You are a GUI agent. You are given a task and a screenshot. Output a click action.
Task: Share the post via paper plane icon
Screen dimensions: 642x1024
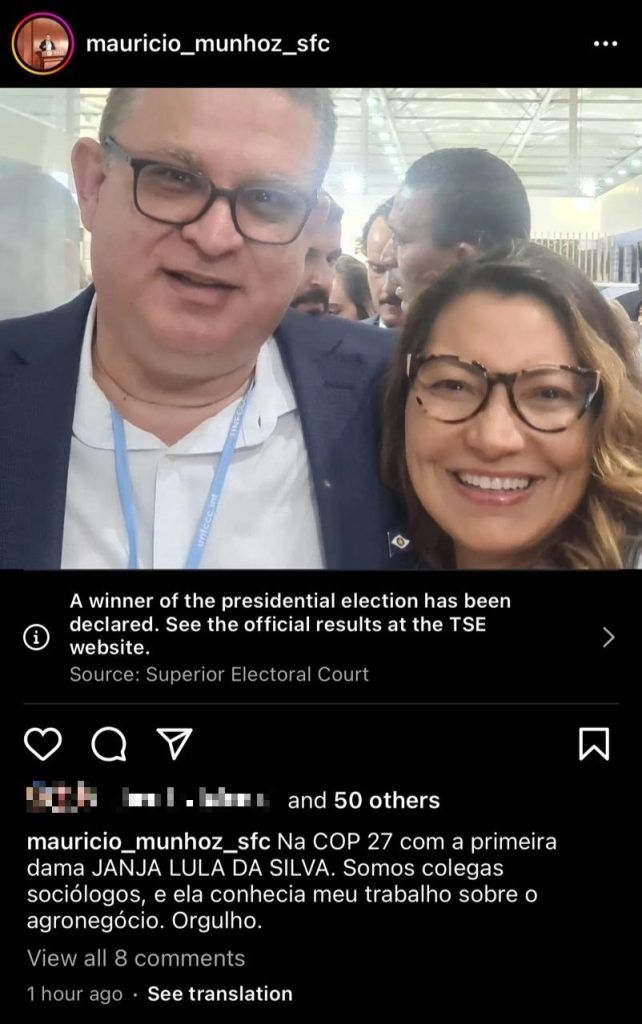(x=174, y=743)
